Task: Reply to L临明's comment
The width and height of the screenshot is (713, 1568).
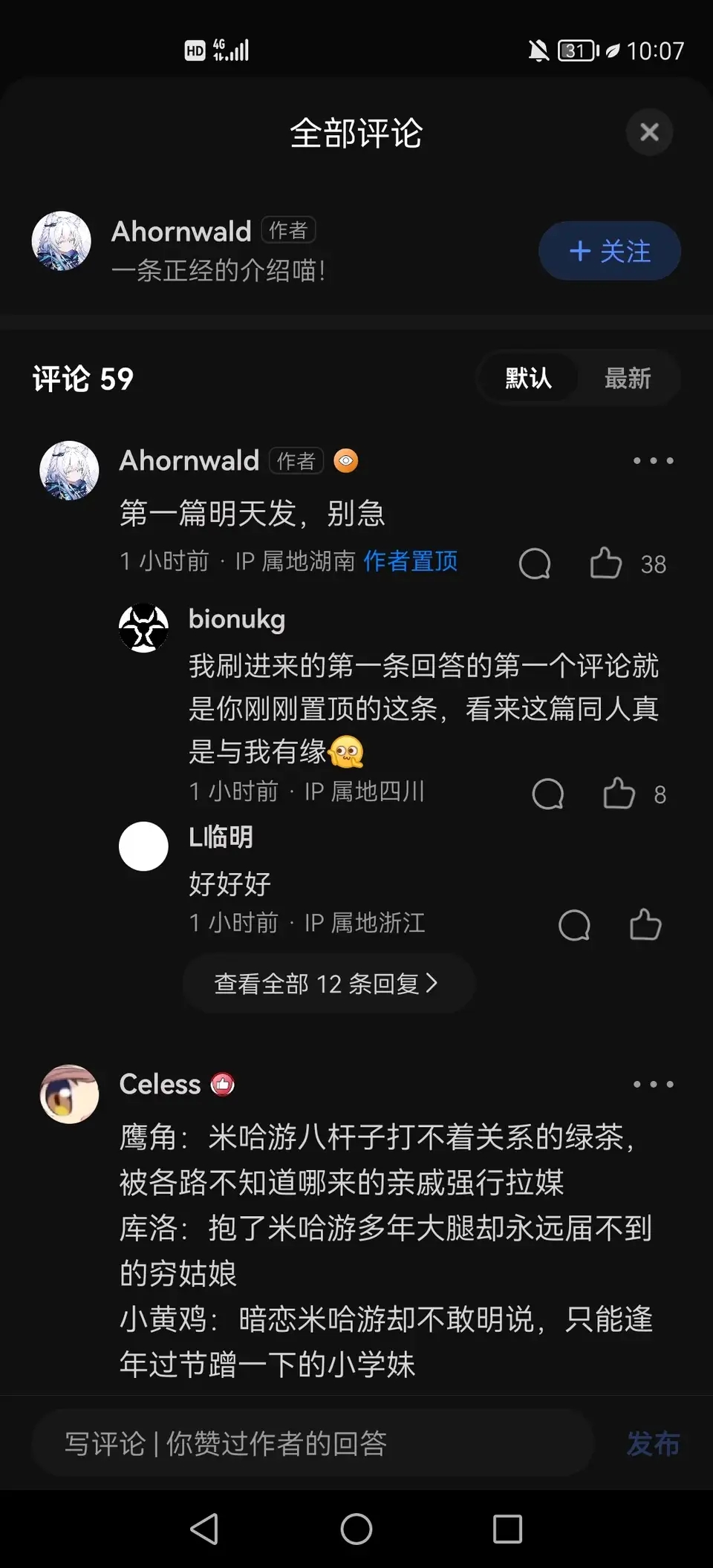Action: 574,925
